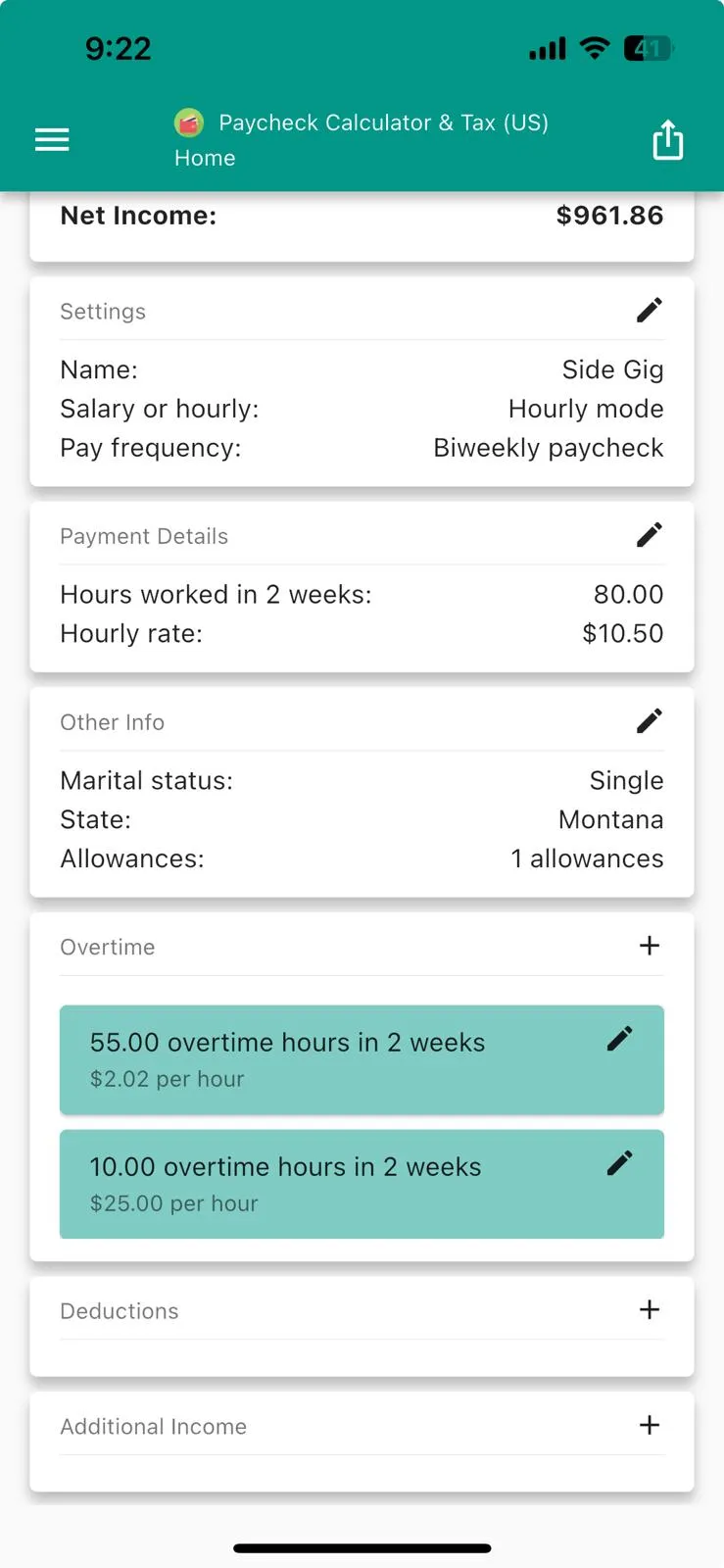Tap the Marital status Single value
Viewport: 724px width, 1568px height.
(x=626, y=780)
